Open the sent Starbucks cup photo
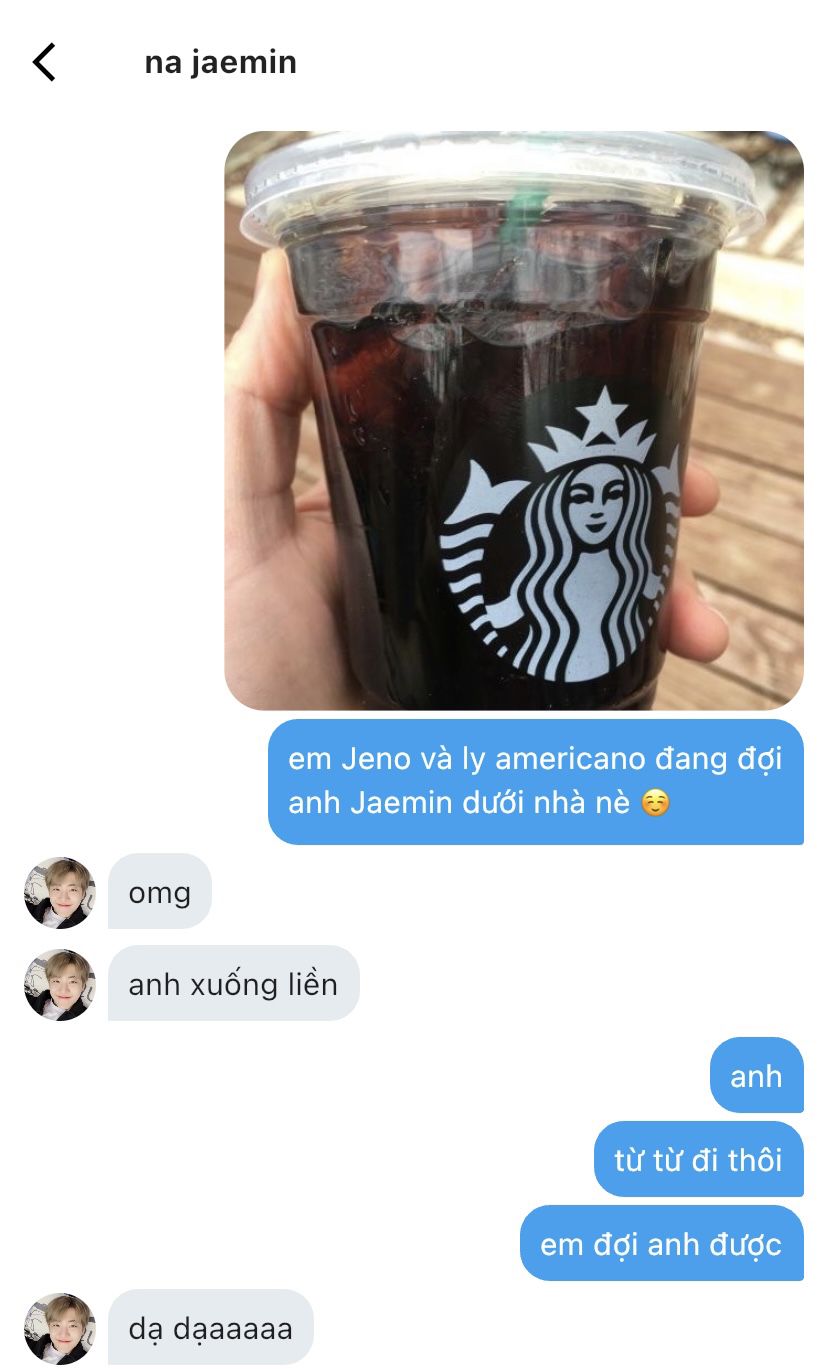This screenshot has width=826, height=1369. pyautogui.click(x=514, y=421)
